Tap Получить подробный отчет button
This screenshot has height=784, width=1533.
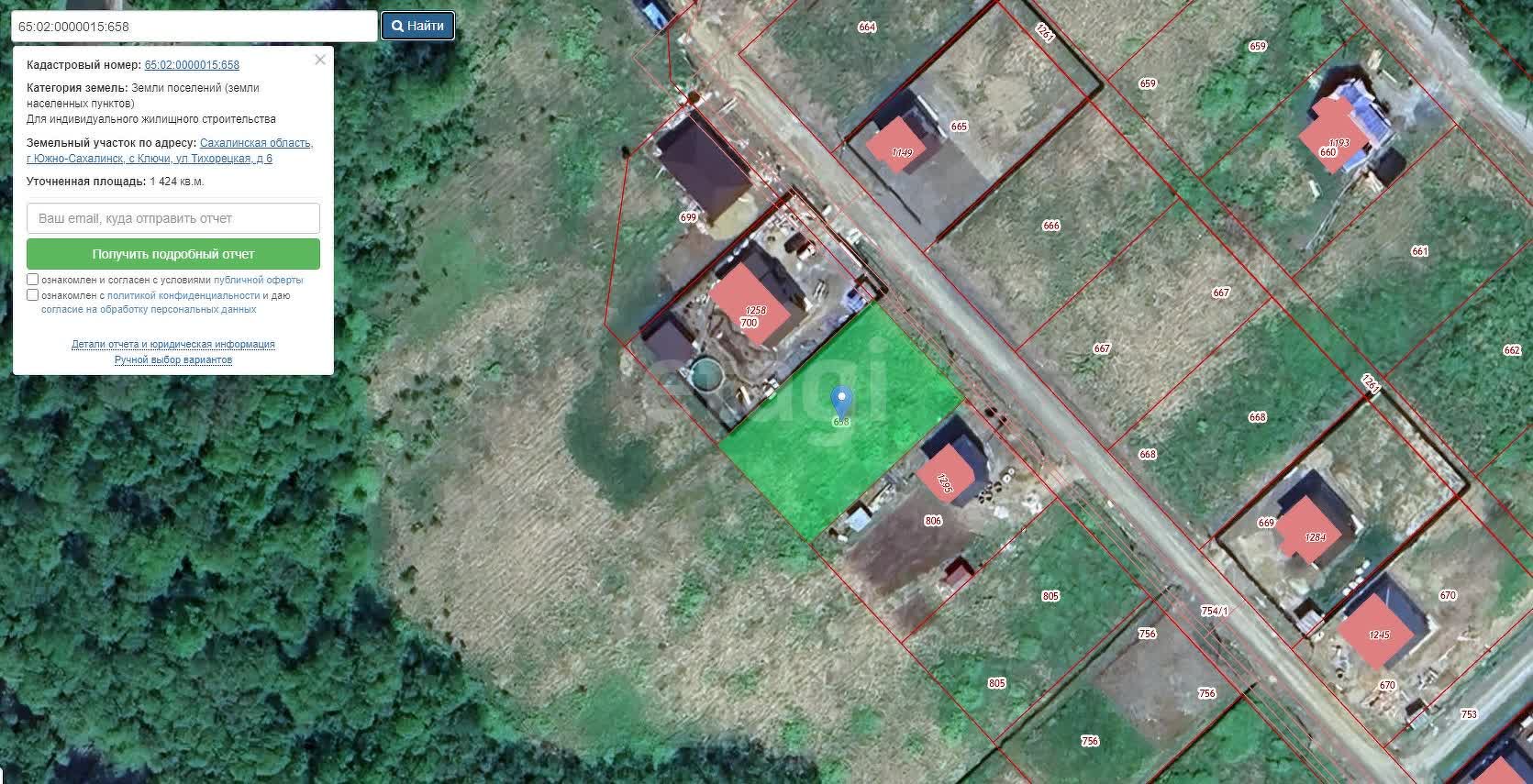tap(173, 254)
